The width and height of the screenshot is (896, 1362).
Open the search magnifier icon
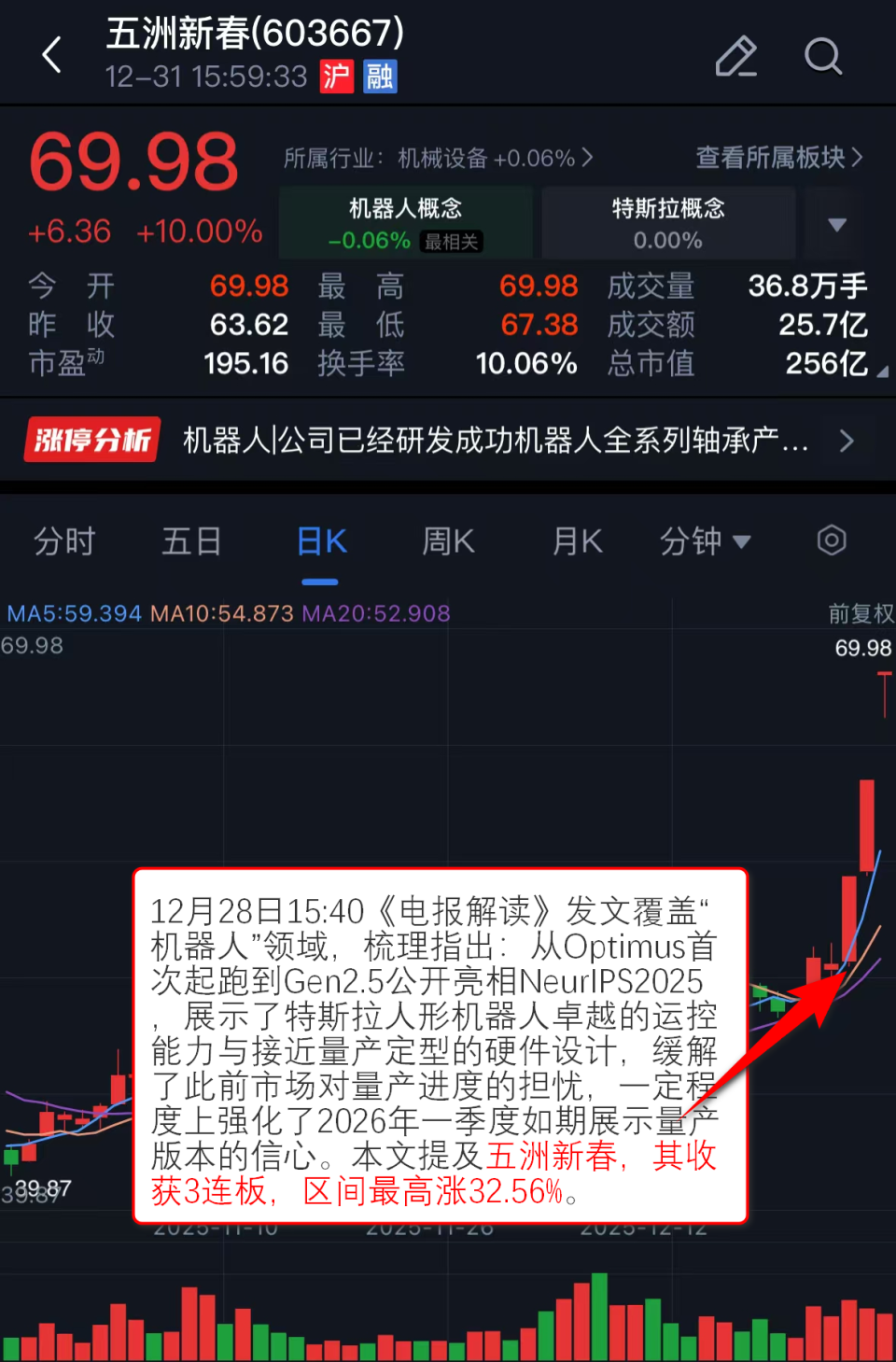click(x=823, y=57)
